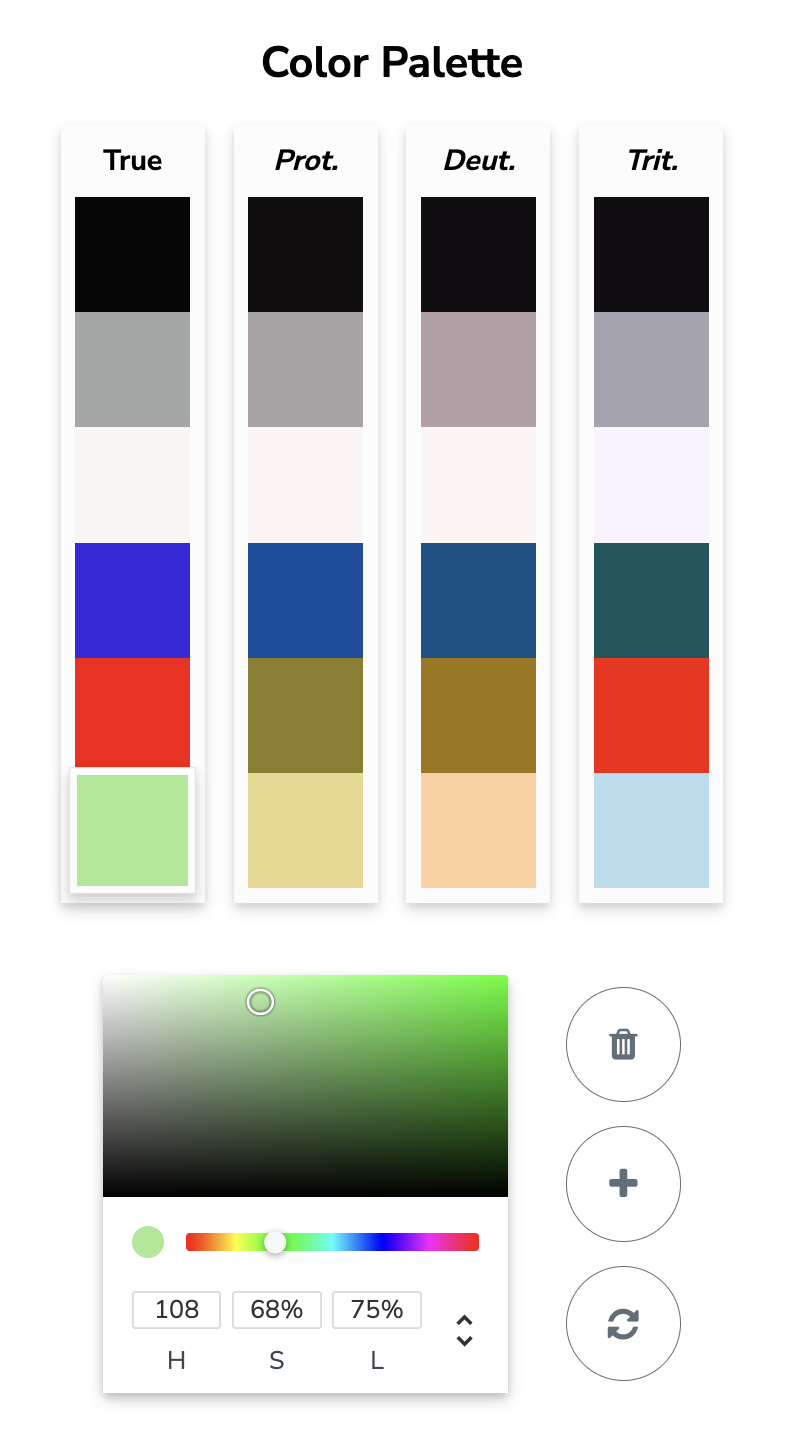This screenshot has height=1438, width=794.
Task: Edit the H hue value field
Action: [176, 1310]
